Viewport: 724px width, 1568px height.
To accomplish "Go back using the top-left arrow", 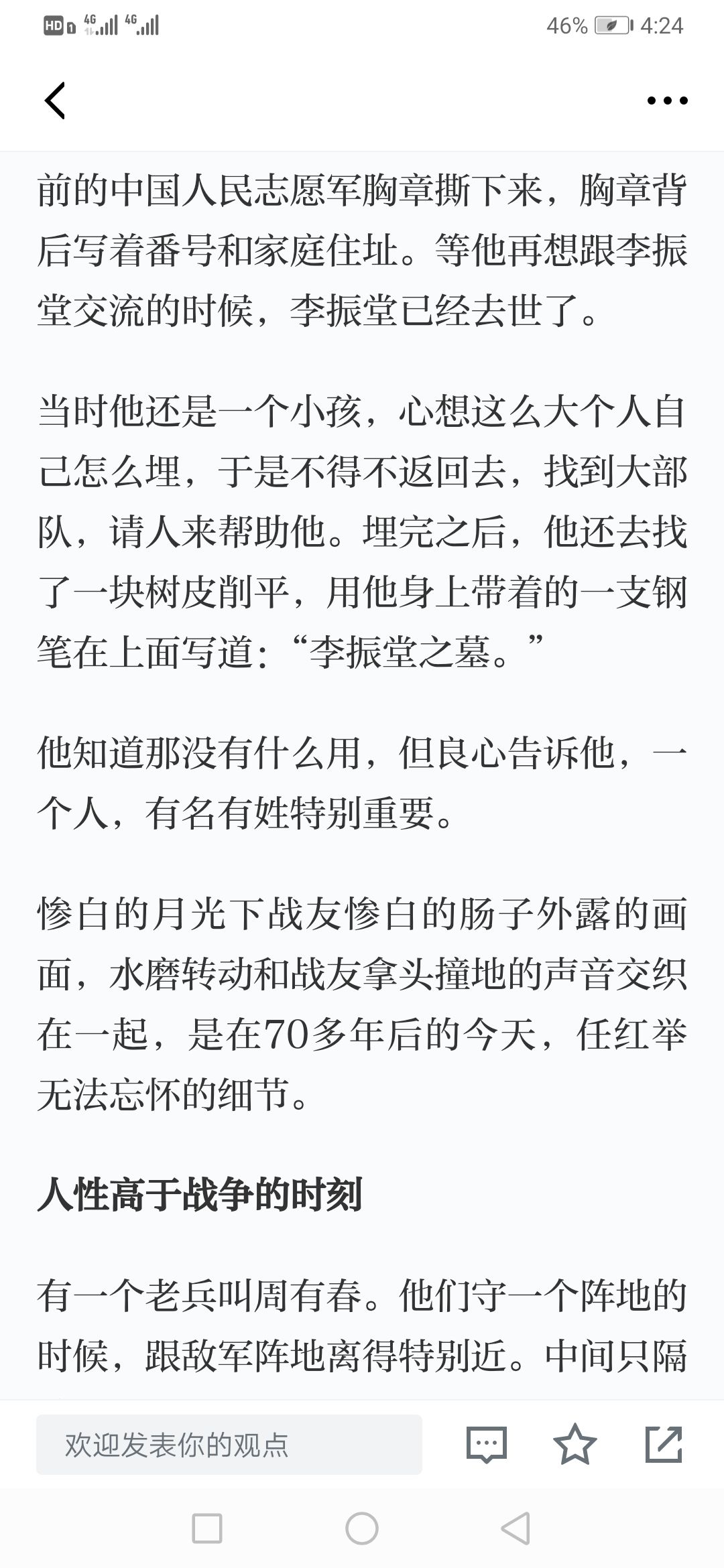I will (x=55, y=101).
